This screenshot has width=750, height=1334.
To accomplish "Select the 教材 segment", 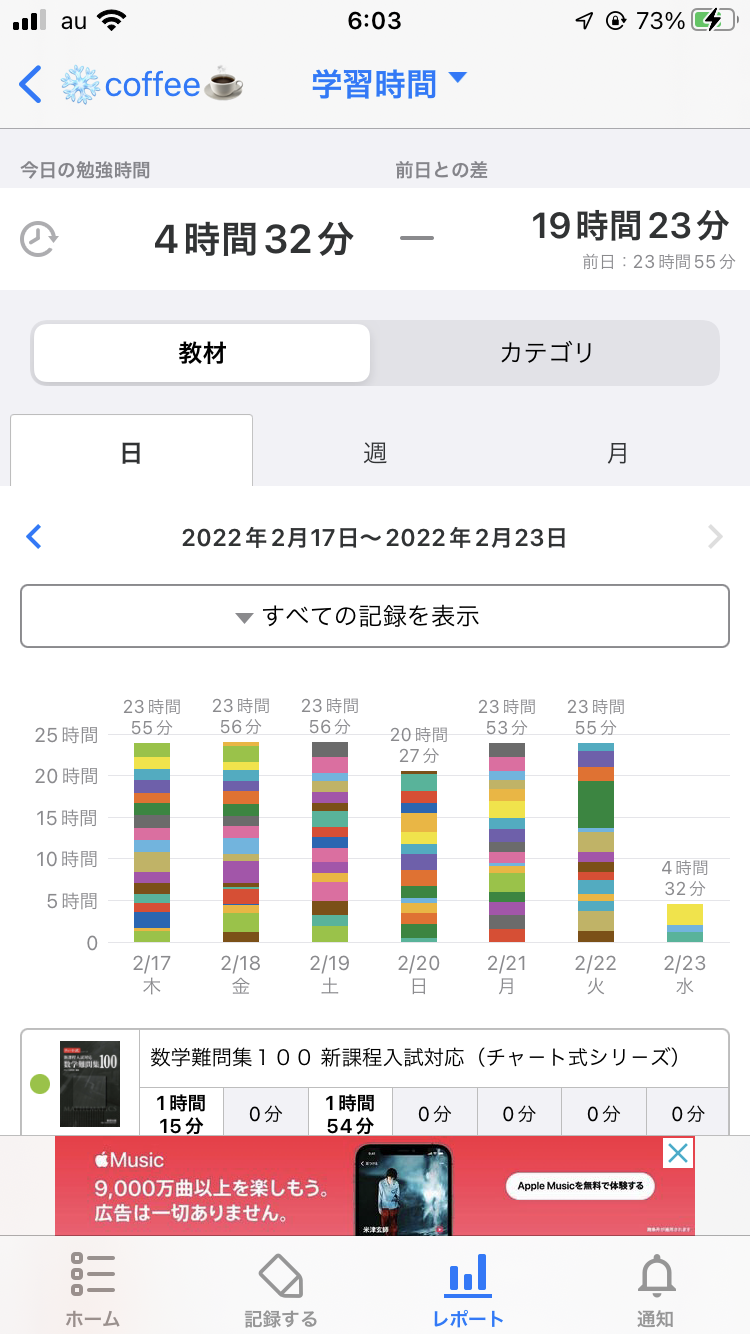I will point(202,353).
